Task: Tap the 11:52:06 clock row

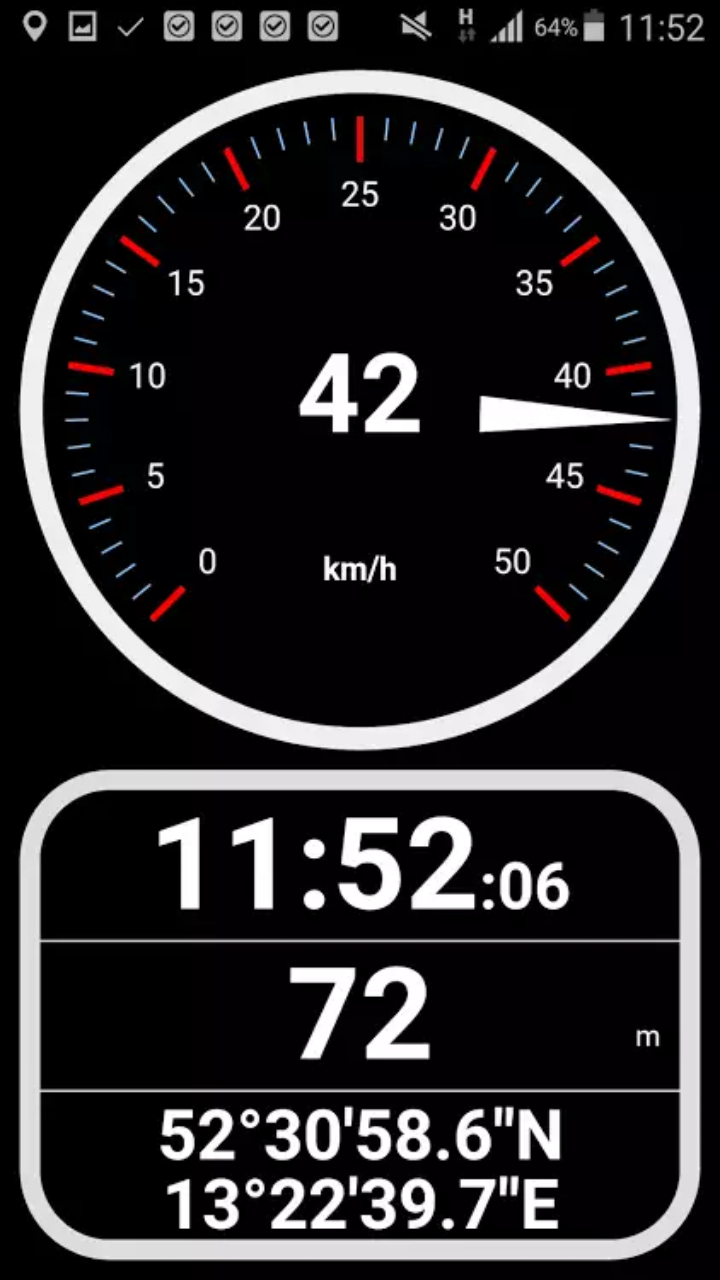Action: [360, 865]
